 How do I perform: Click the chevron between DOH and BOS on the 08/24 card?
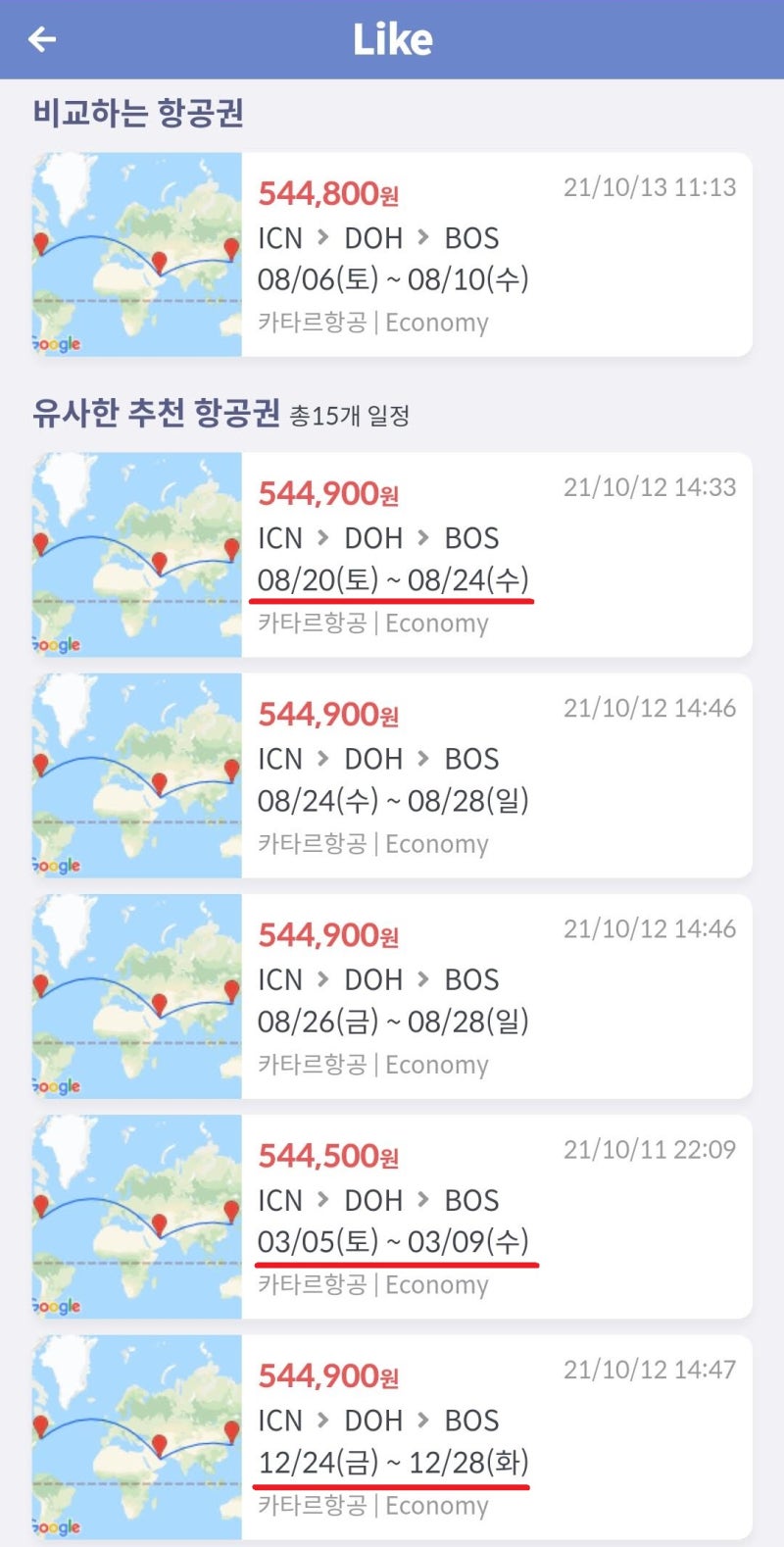pos(421,758)
